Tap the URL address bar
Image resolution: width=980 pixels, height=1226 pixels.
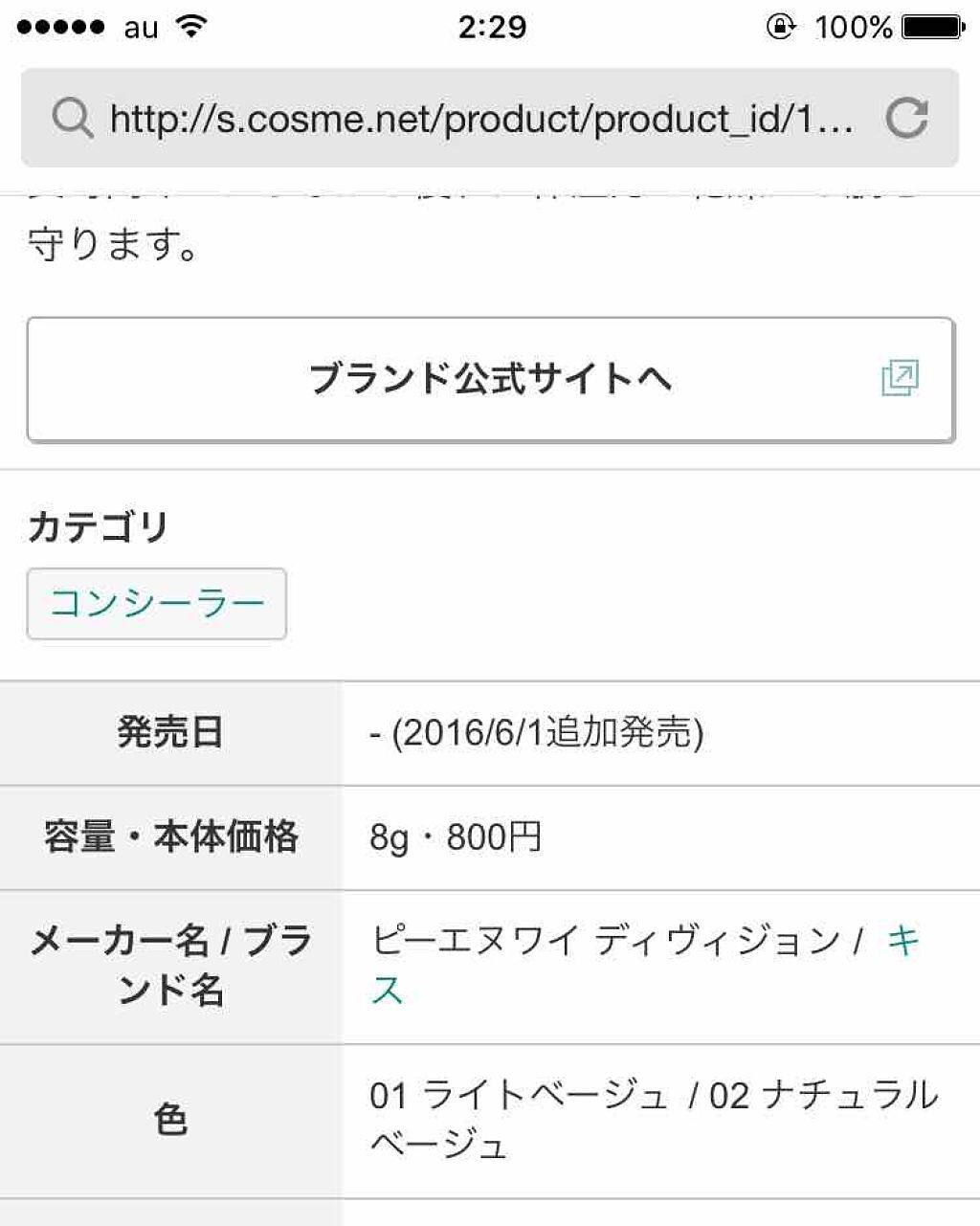point(479,119)
